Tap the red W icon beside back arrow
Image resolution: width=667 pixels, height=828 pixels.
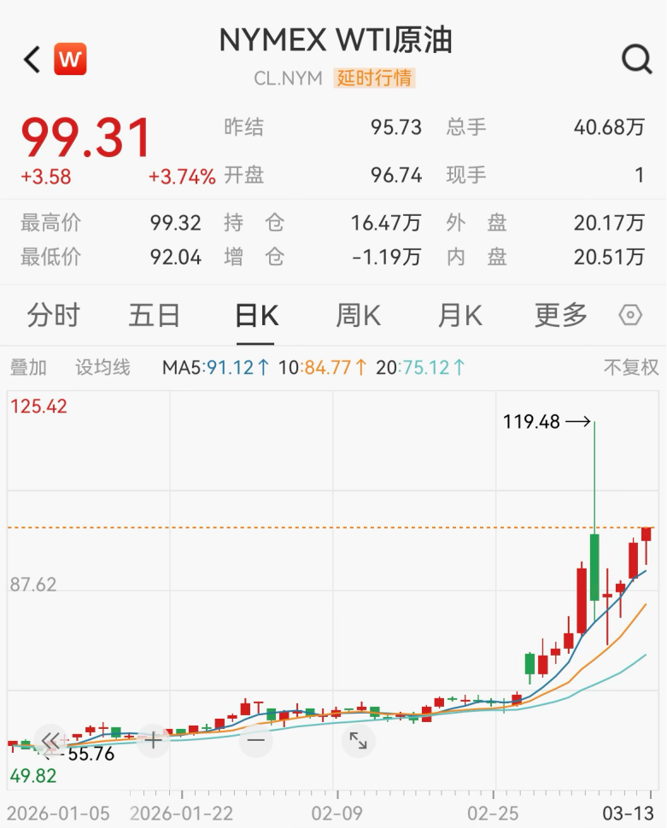tap(70, 59)
